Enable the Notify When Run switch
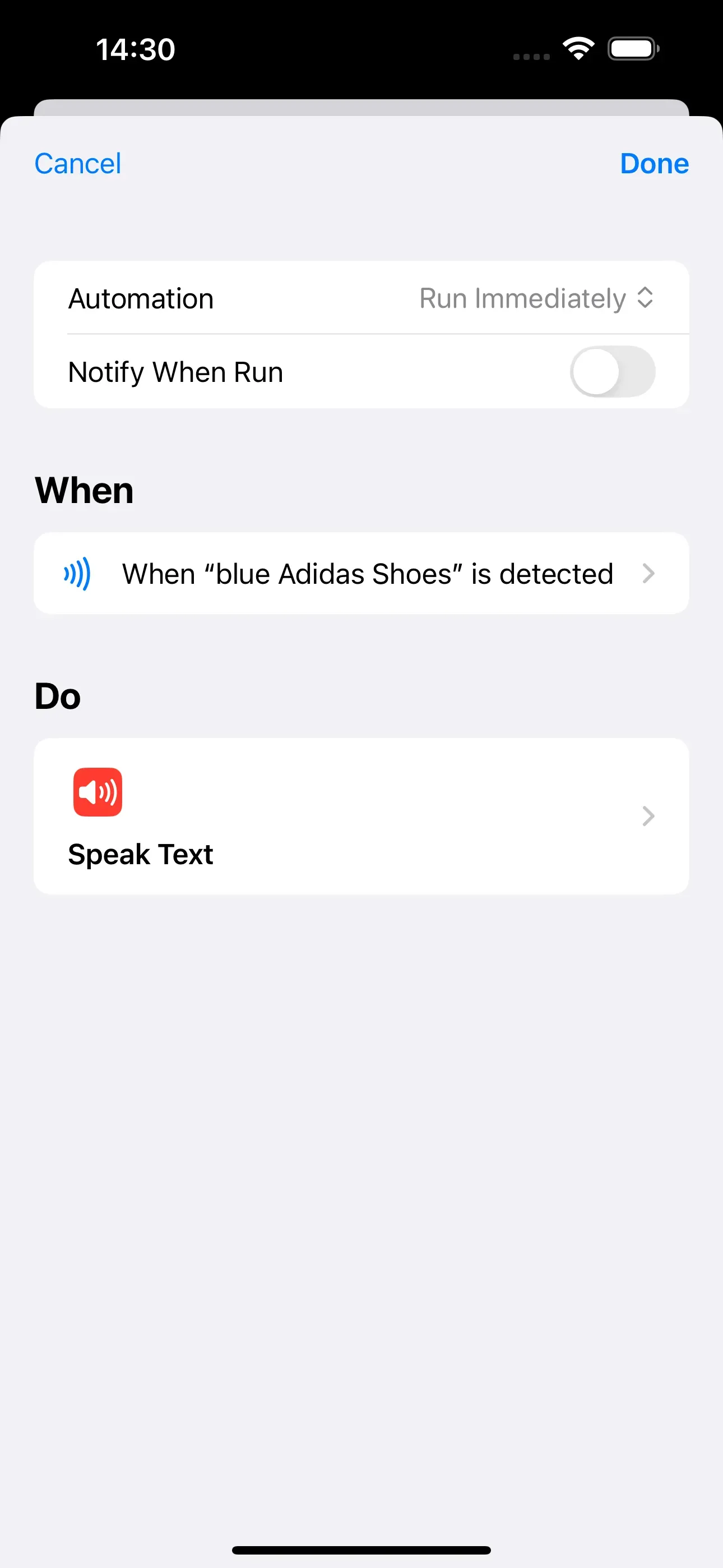Screen dimensions: 723x1568 (612, 372)
